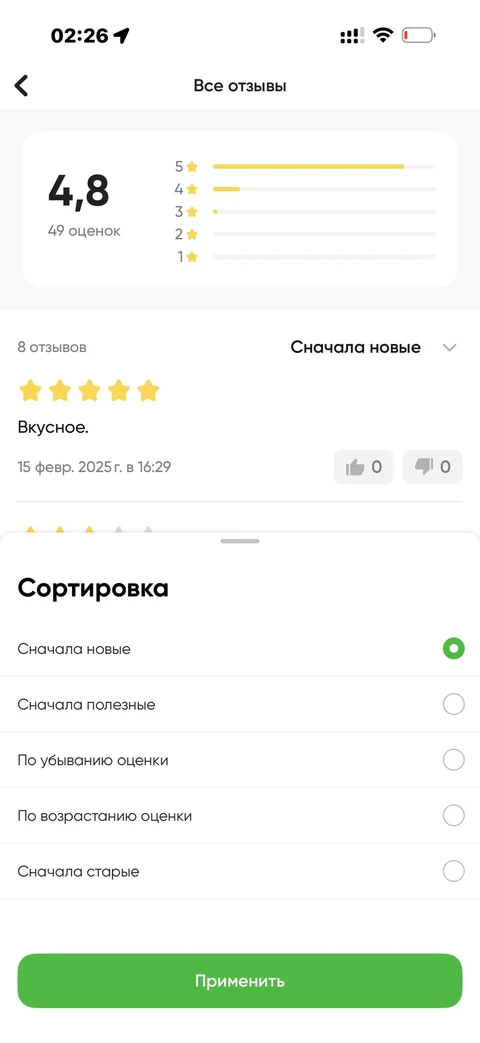Viewport: 480px width, 1043px height.
Task: Tap the green Применить button
Action: (x=240, y=980)
